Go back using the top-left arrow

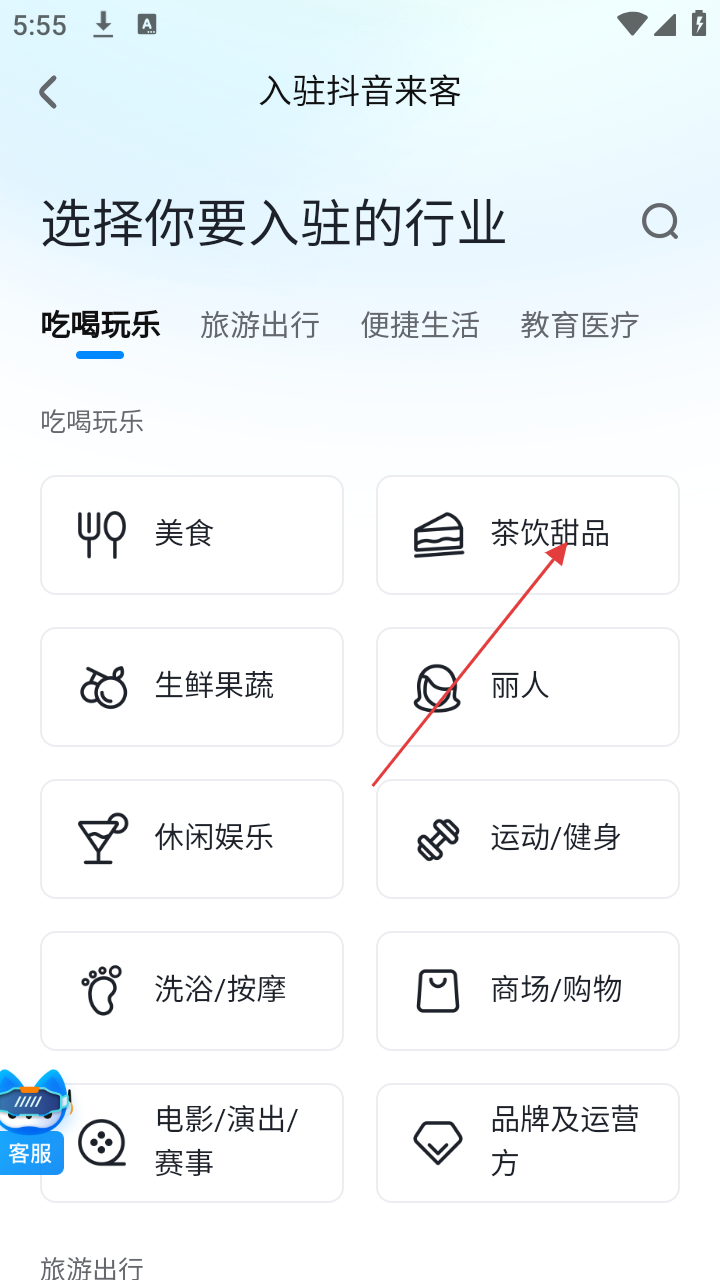pyautogui.click(x=48, y=92)
